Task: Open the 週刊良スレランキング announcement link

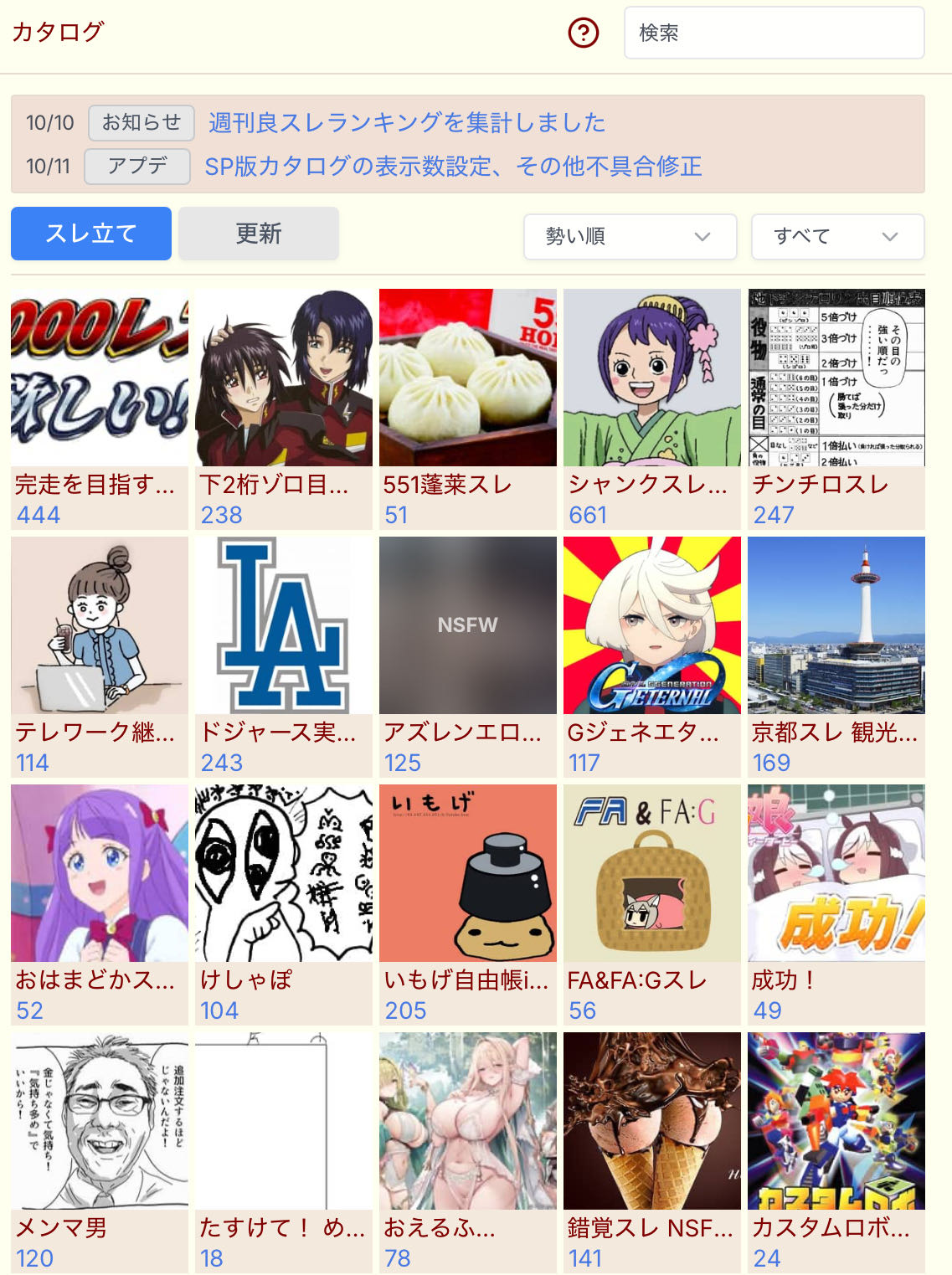Action: [x=406, y=122]
